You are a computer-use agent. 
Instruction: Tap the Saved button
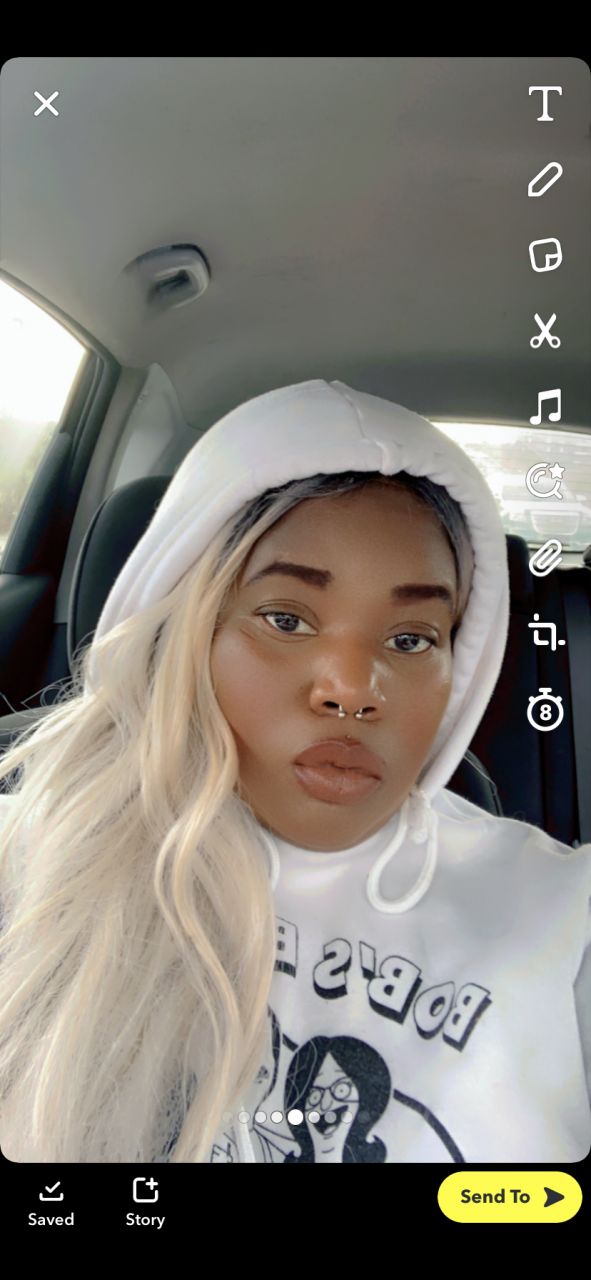tap(51, 1203)
